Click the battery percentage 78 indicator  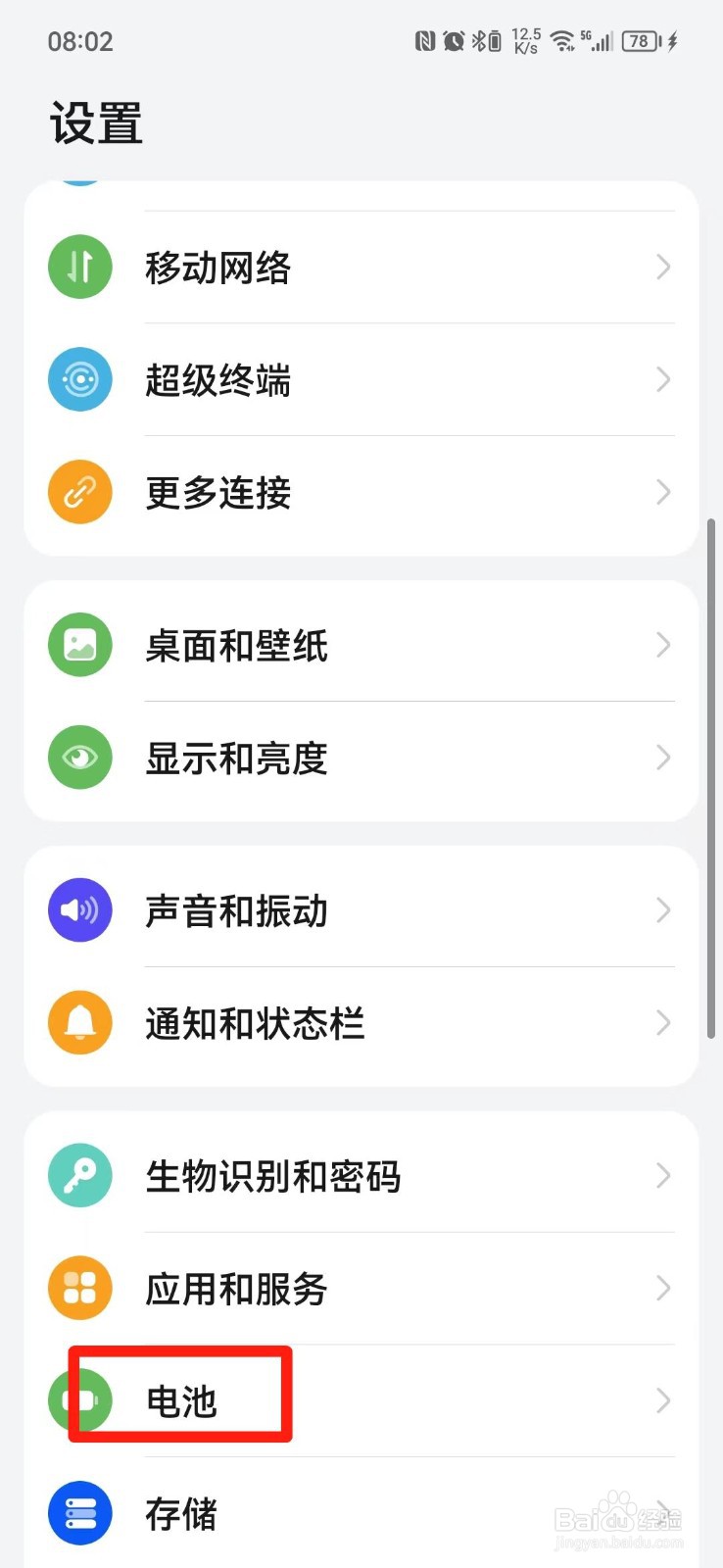(x=642, y=41)
